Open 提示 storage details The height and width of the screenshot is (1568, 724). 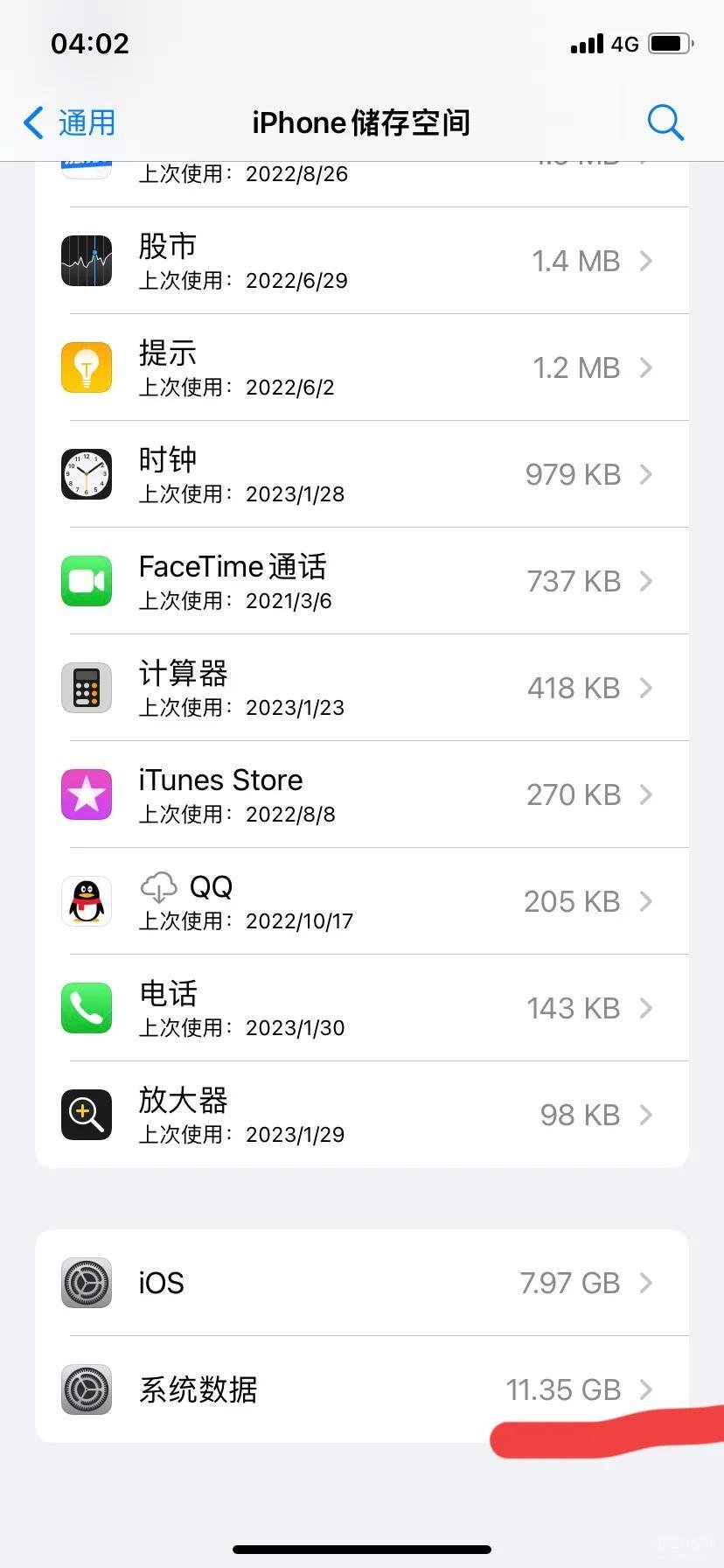[x=362, y=367]
